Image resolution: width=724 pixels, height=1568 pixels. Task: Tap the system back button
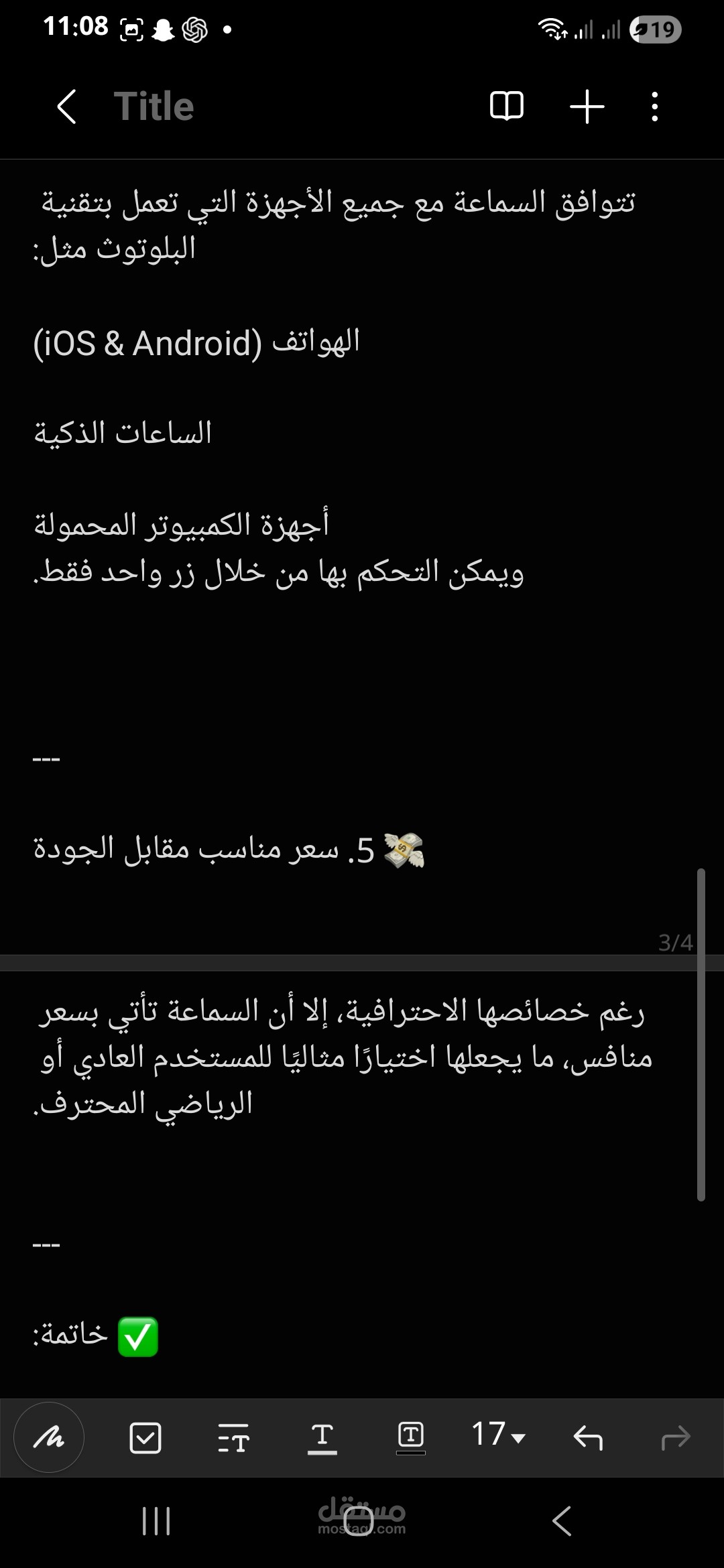(562, 1521)
